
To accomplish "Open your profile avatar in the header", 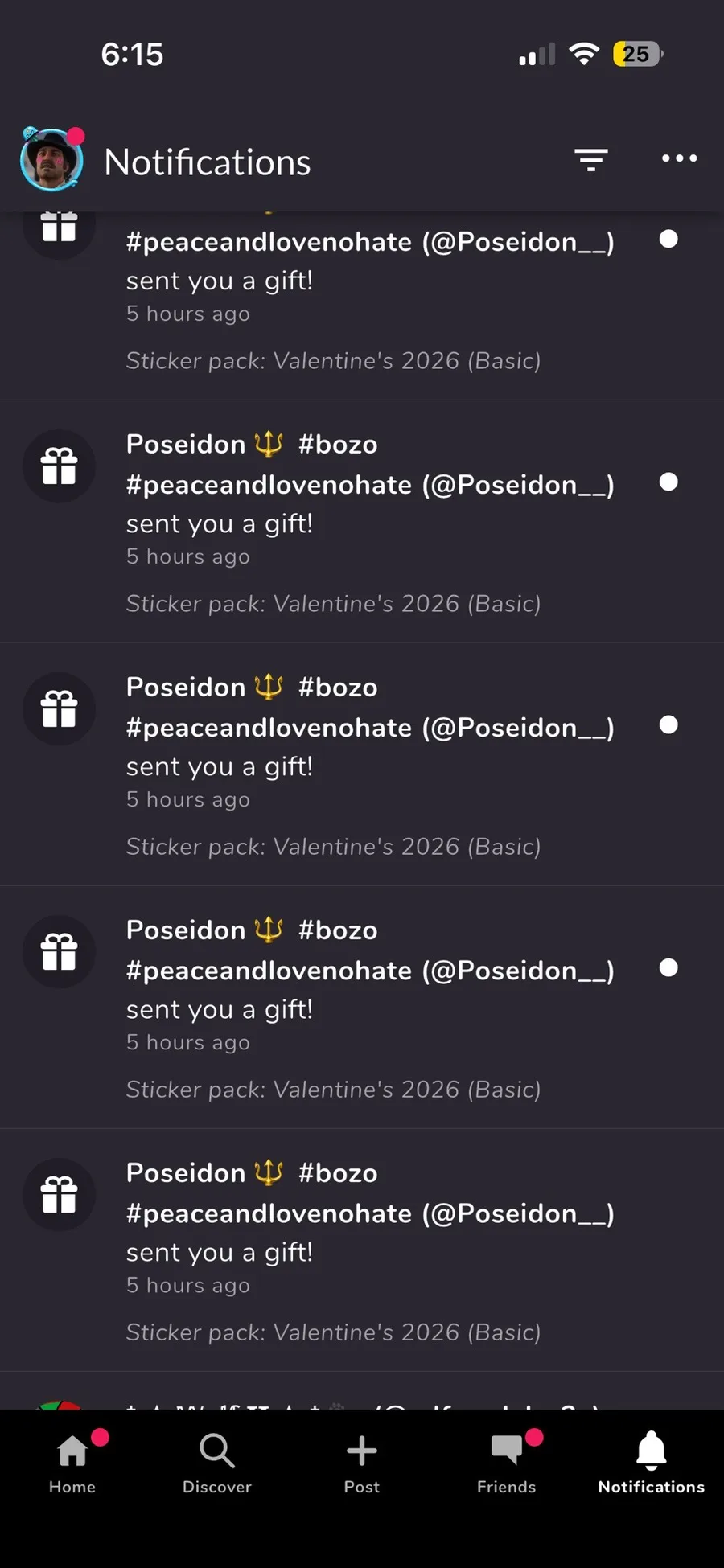I will (52, 159).
